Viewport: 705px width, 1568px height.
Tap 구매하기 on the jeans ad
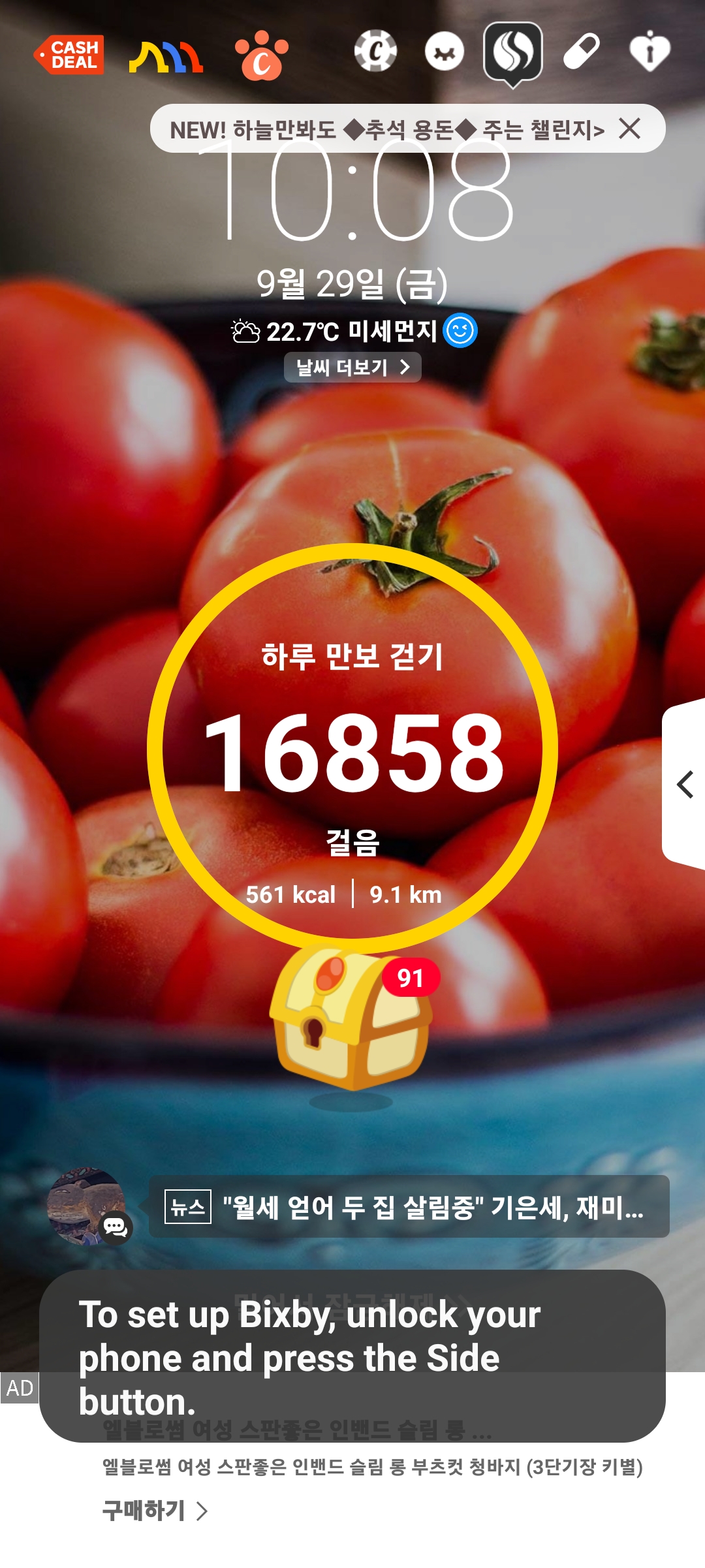155,1511
